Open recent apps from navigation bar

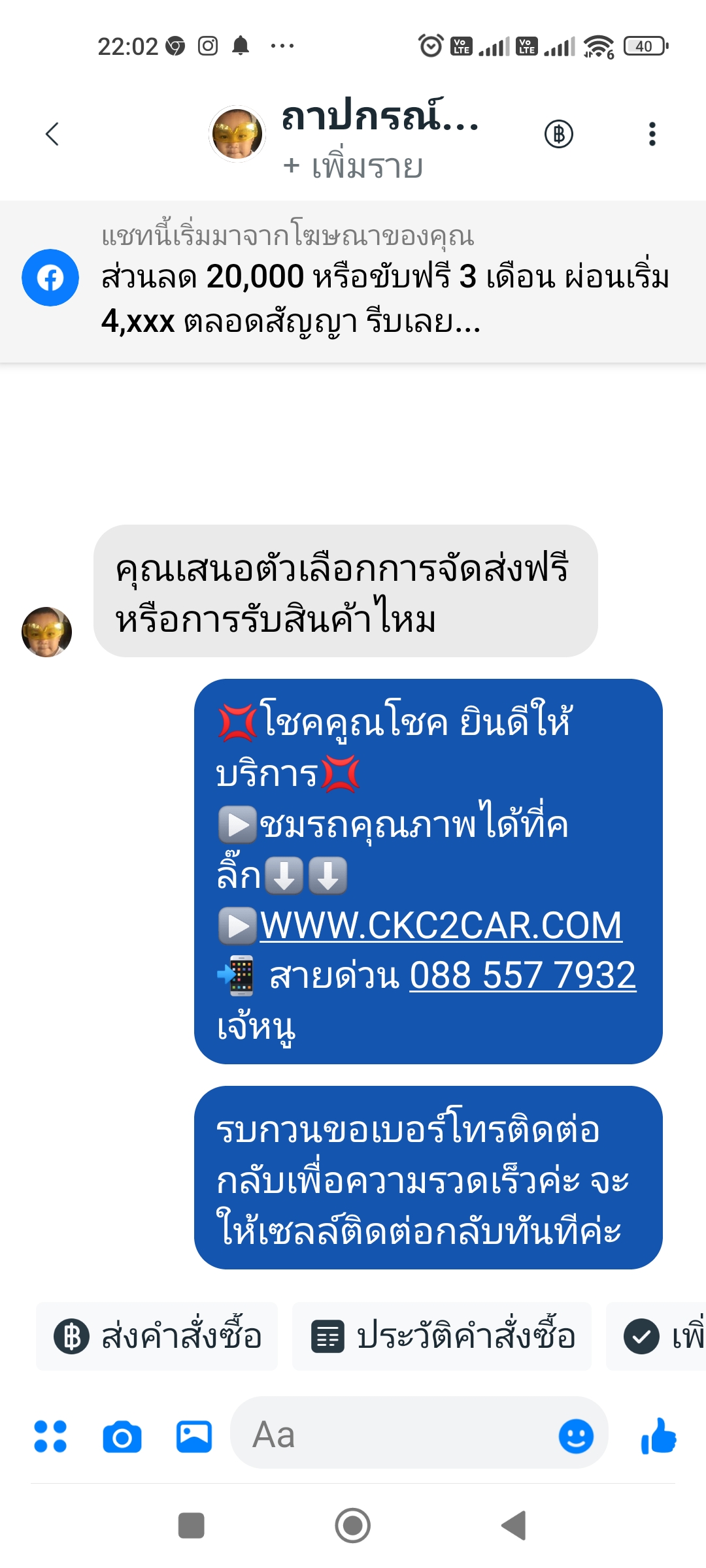coord(192,1526)
